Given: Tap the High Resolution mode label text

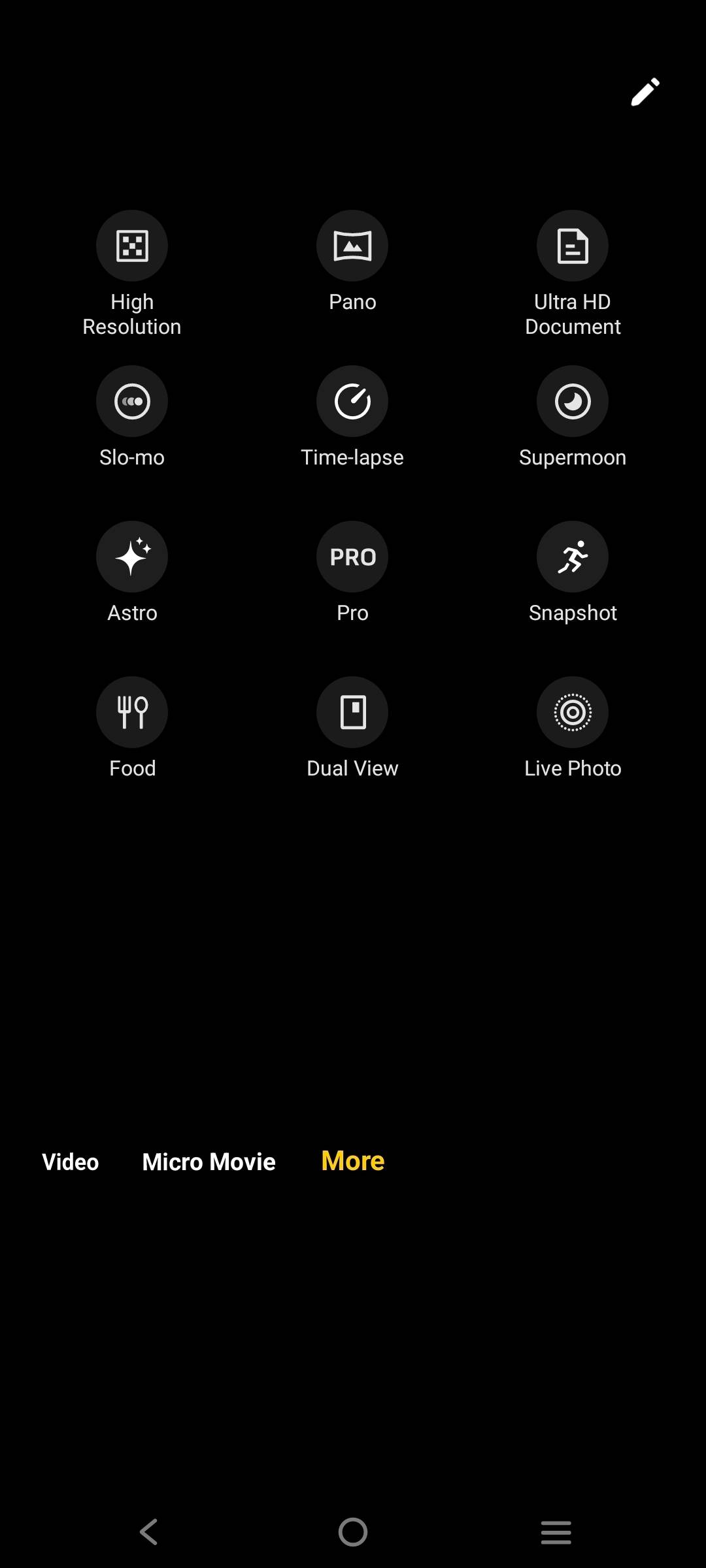Looking at the screenshot, I should click(x=132, y=314).
